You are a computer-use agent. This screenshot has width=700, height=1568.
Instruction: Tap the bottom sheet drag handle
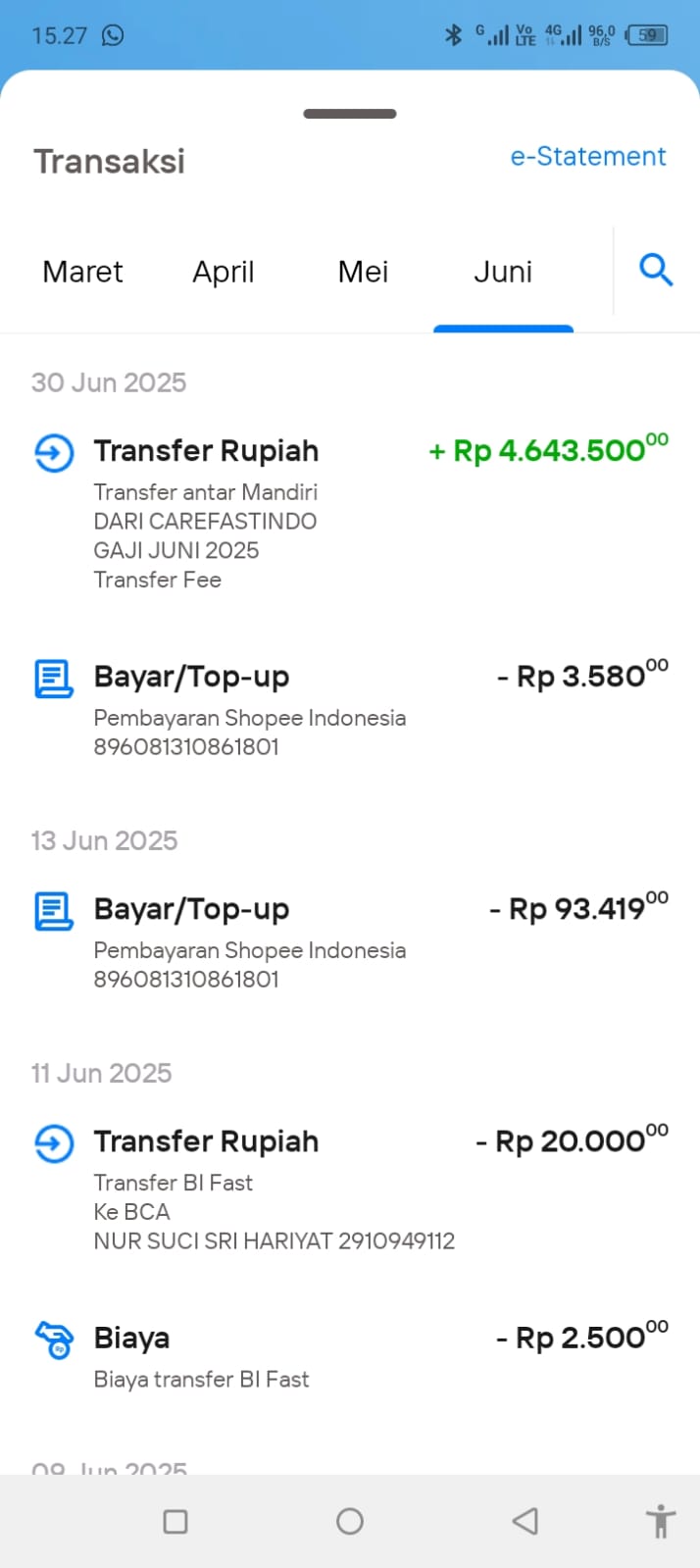coord(350,114)
